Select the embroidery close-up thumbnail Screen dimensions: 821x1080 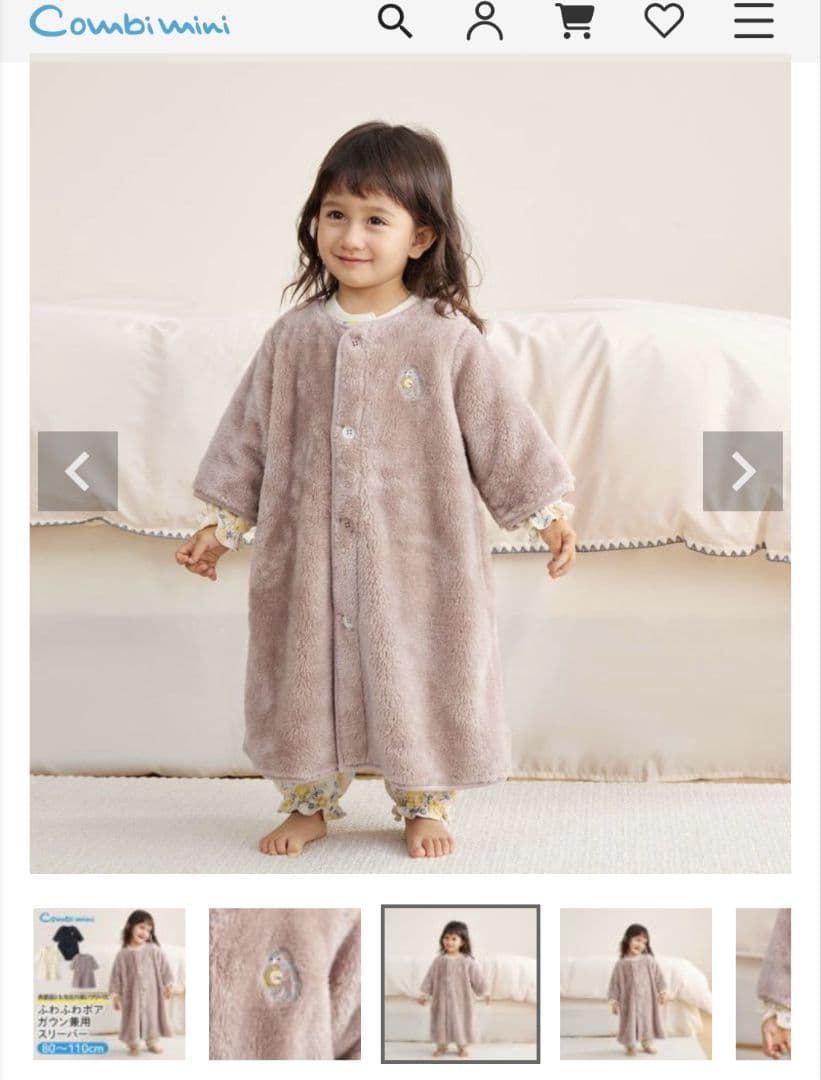[285, 984]
